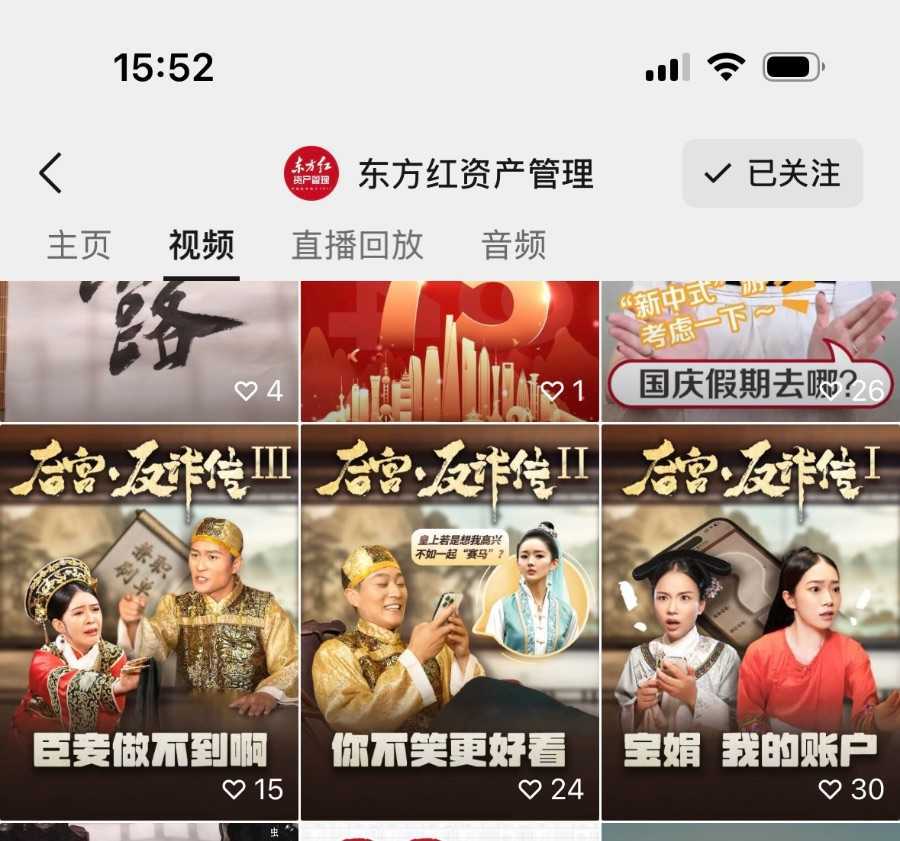Screen dimensions: 900x841
Task: Open the calligraphy video with 4 likes
Action: coord(149,350)
